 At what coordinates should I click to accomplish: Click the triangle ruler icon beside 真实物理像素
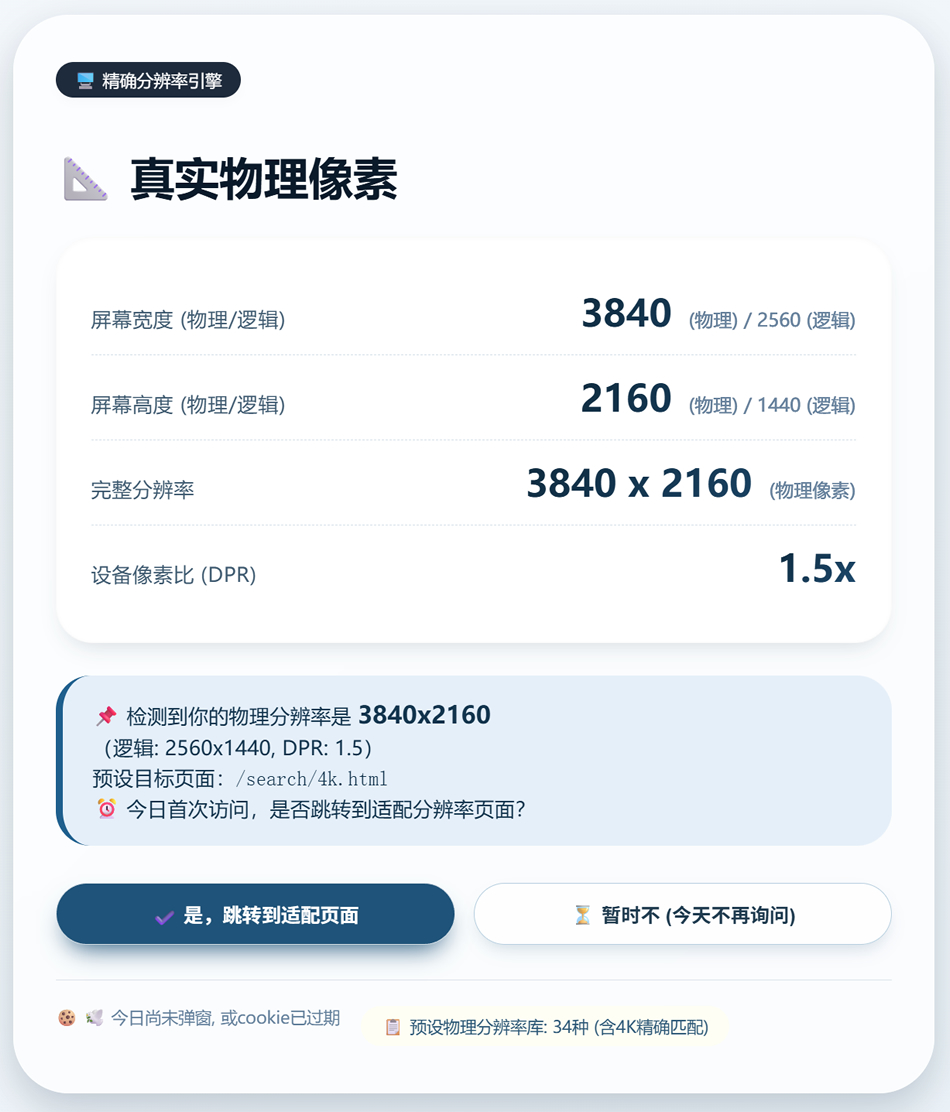tap(84, 178)
